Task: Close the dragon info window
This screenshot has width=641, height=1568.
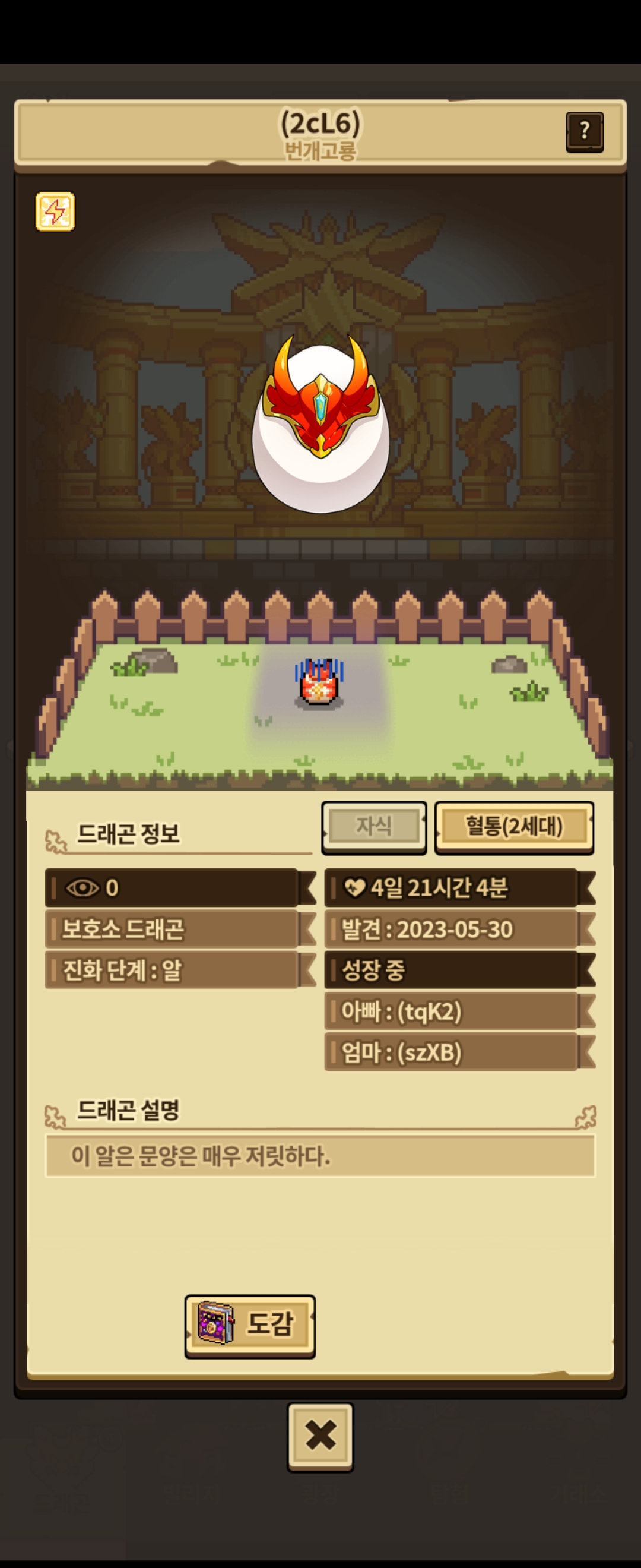Action: tap(320, 1436)
